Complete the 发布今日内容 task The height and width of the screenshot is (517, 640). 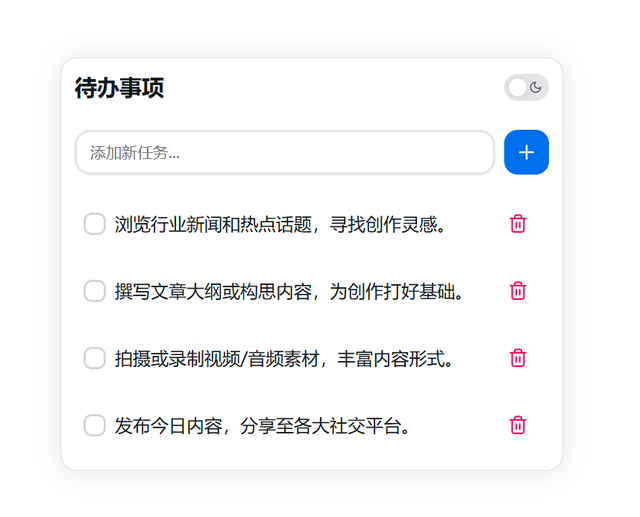pos(95,426)
